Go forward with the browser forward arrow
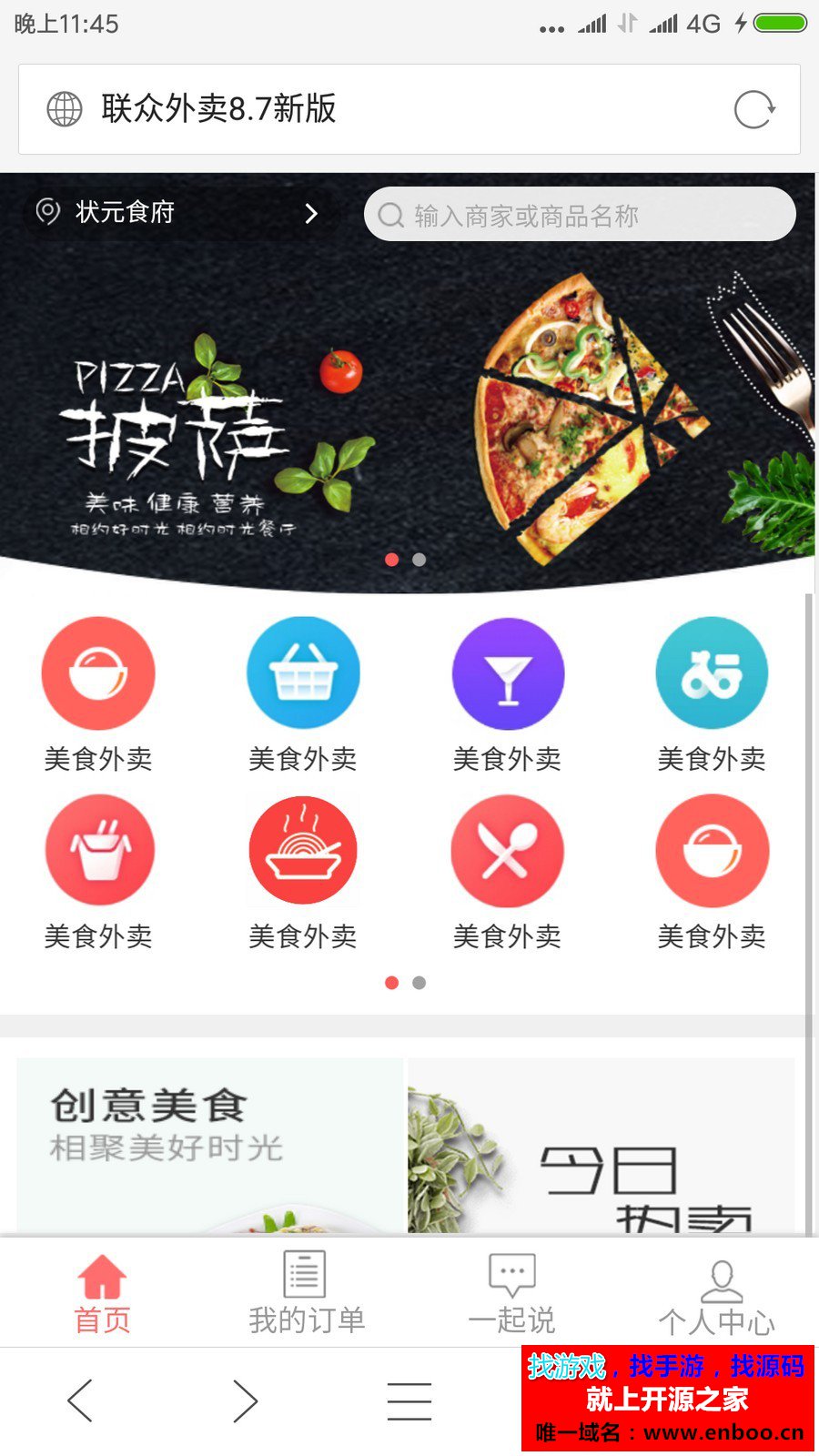 point(244,1400)
